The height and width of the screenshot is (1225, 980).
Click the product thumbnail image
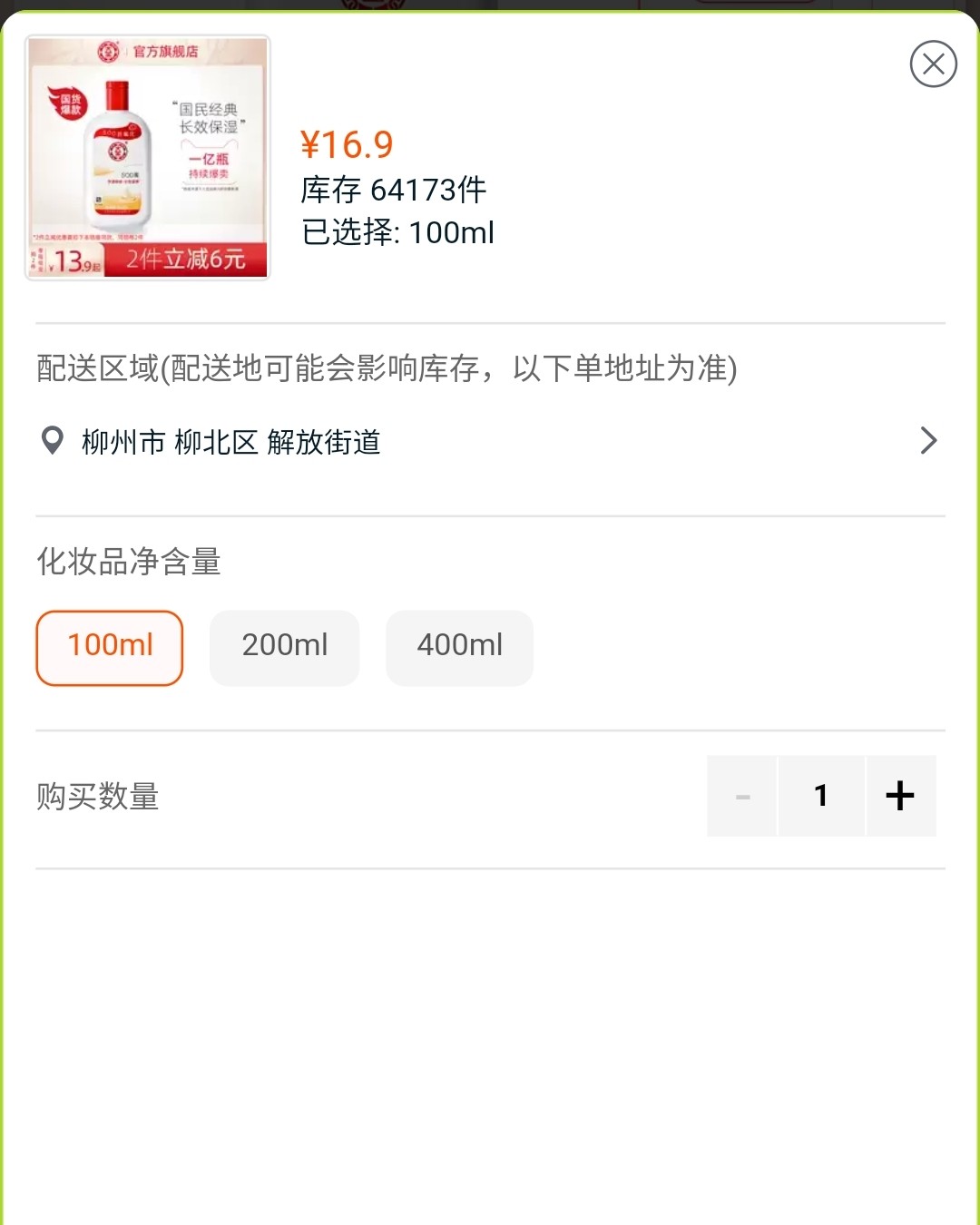[147, 156]
